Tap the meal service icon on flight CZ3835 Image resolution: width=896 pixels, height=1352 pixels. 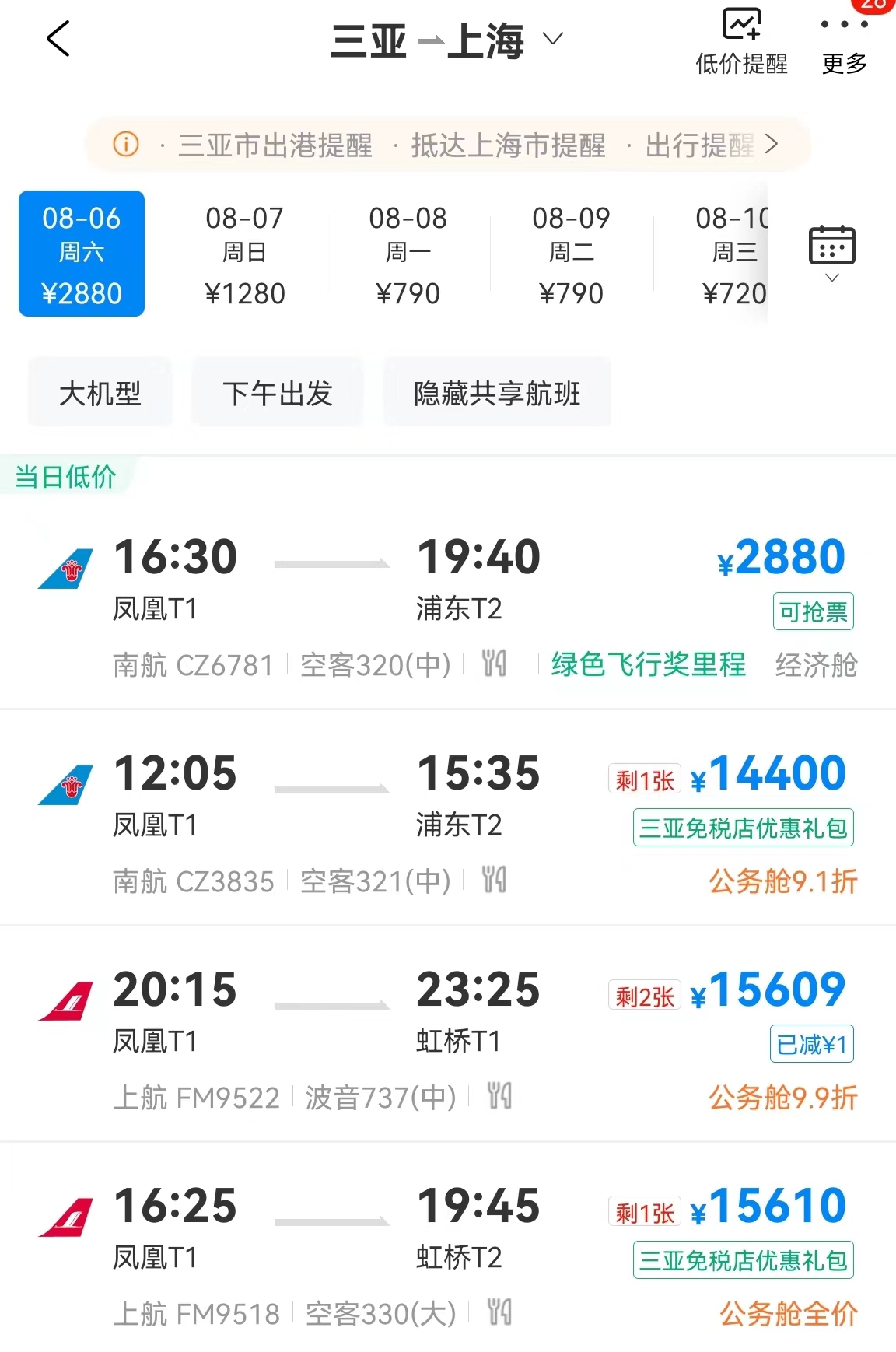click(x=493, y=880)
